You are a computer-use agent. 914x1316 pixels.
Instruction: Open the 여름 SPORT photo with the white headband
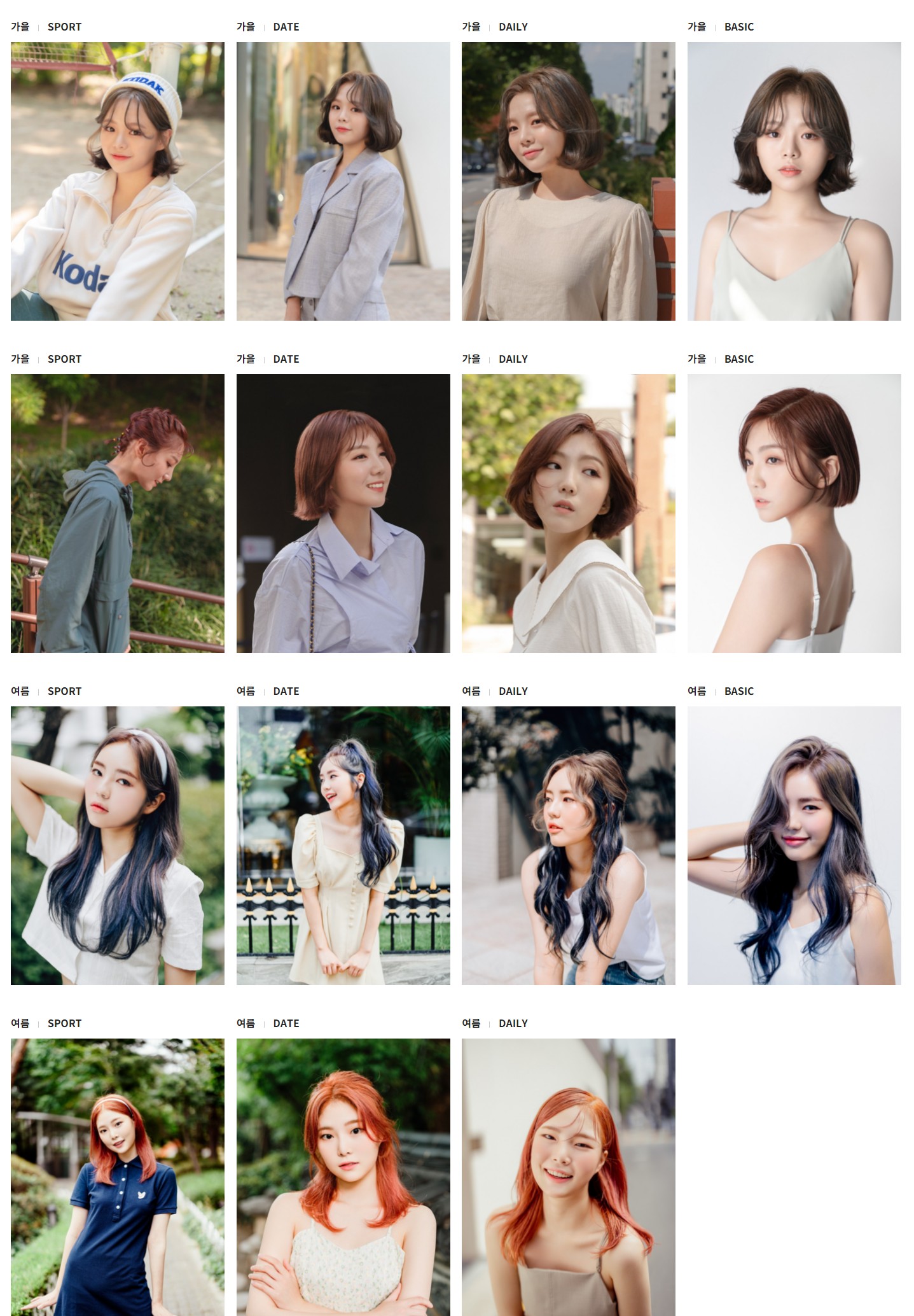click(117, 845)
